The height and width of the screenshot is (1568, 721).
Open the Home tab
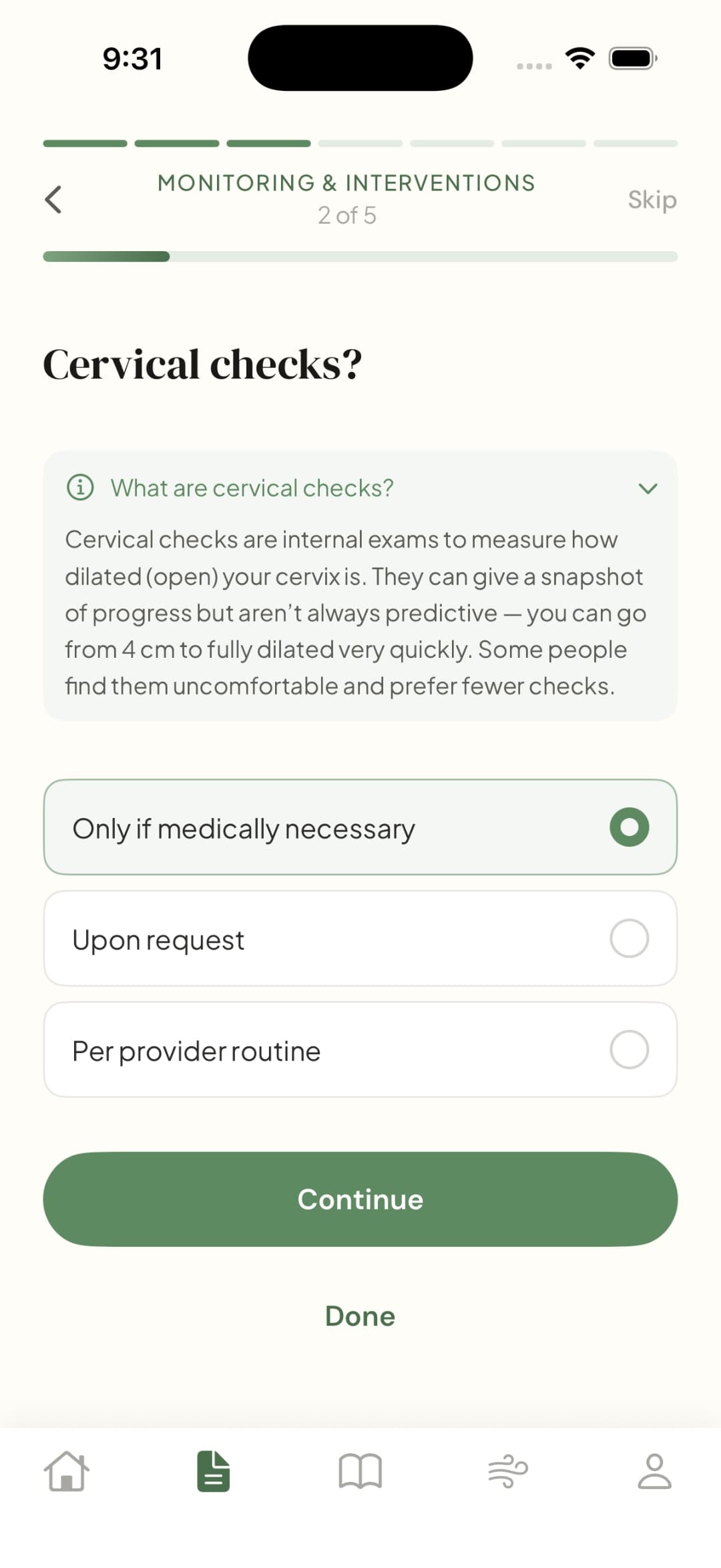[66, 1471]
